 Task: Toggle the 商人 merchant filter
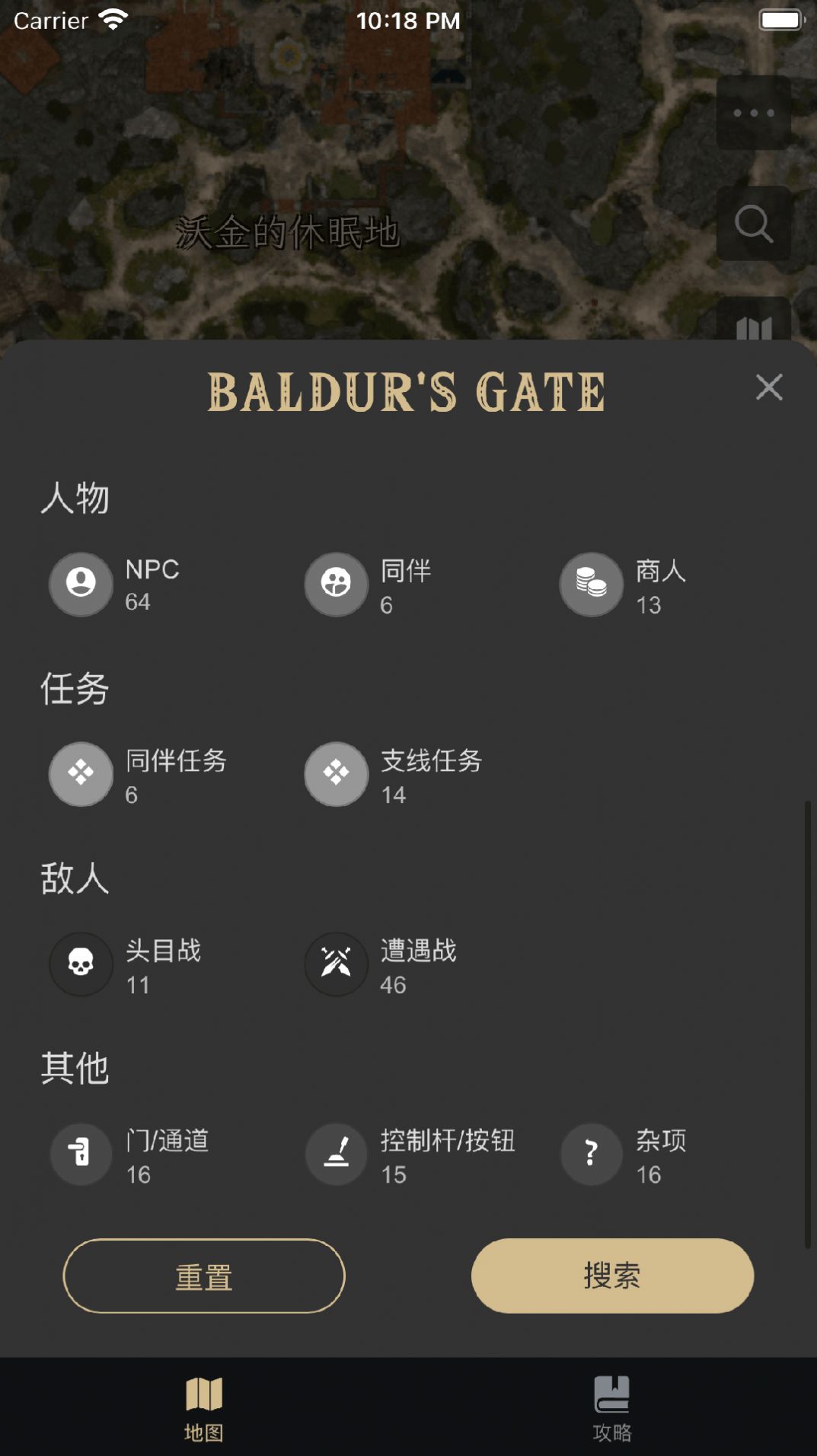592,584
